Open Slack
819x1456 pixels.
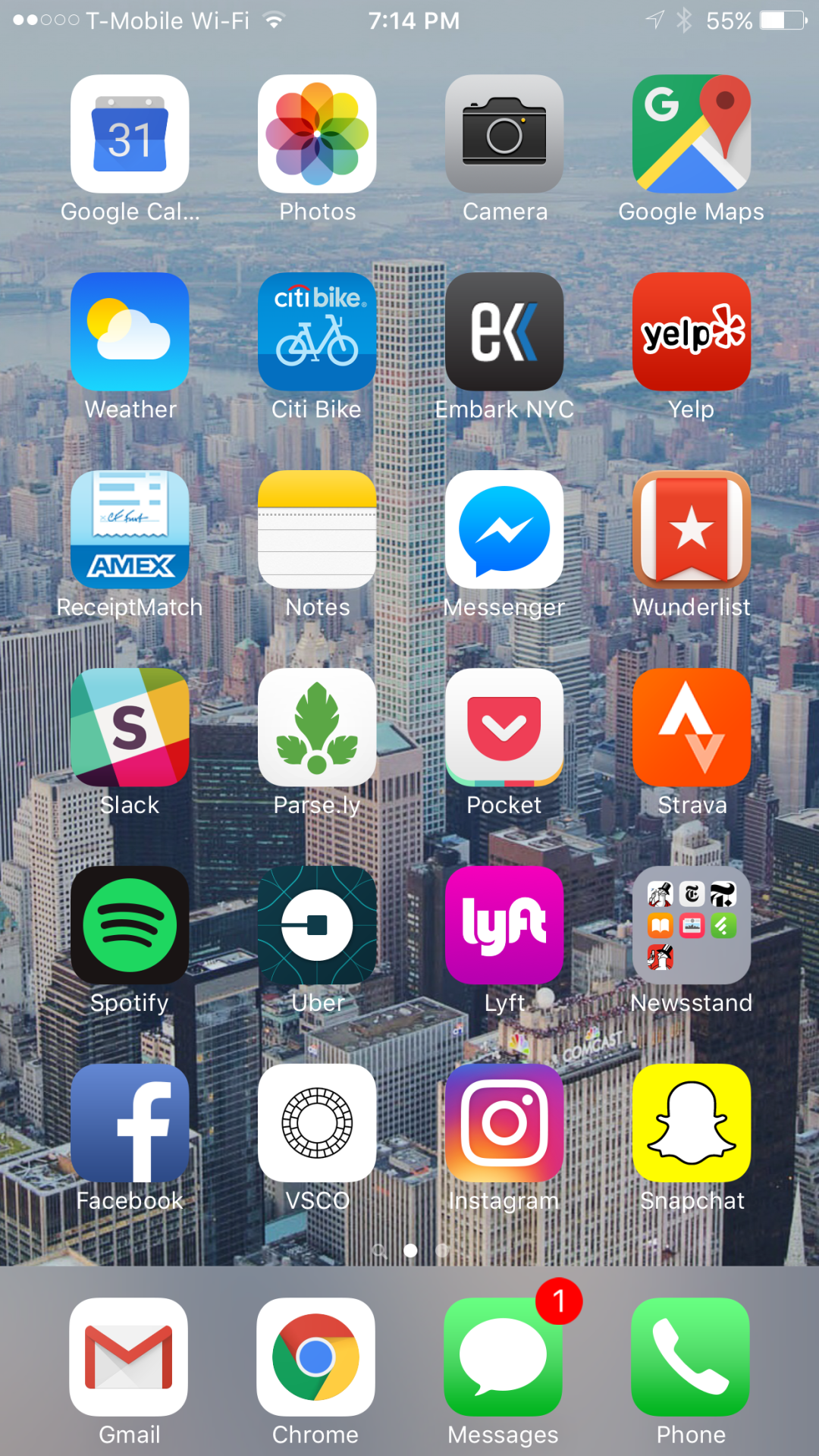coord(130,726)
